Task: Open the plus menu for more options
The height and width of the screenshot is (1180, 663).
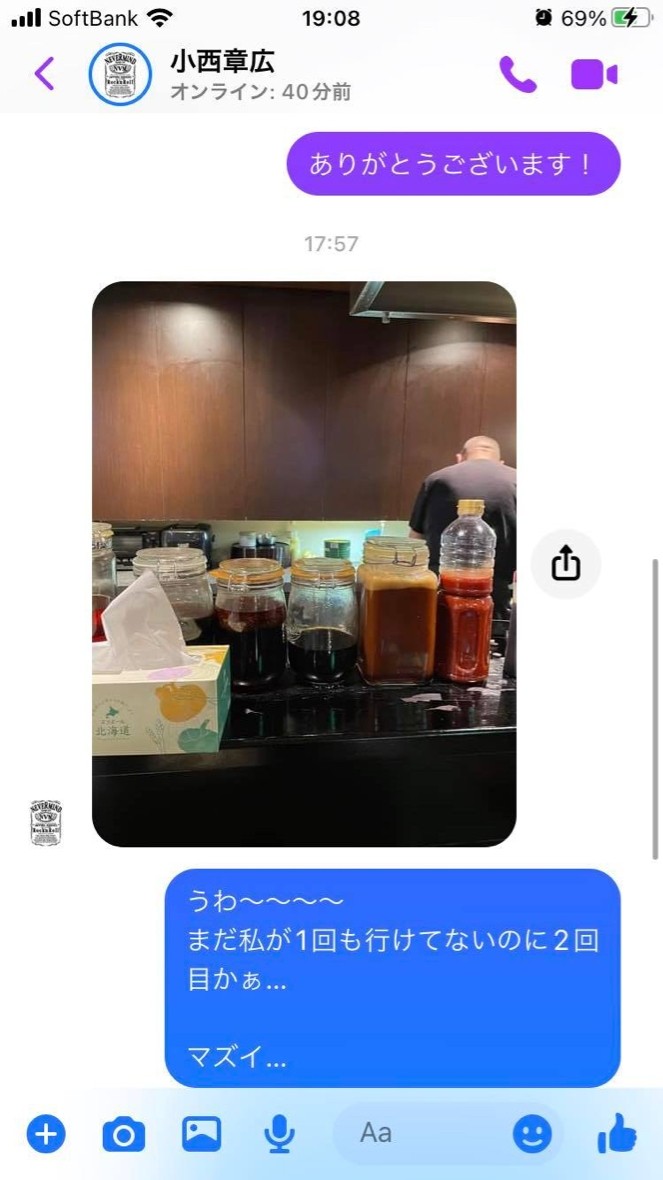Action: 45,1134
